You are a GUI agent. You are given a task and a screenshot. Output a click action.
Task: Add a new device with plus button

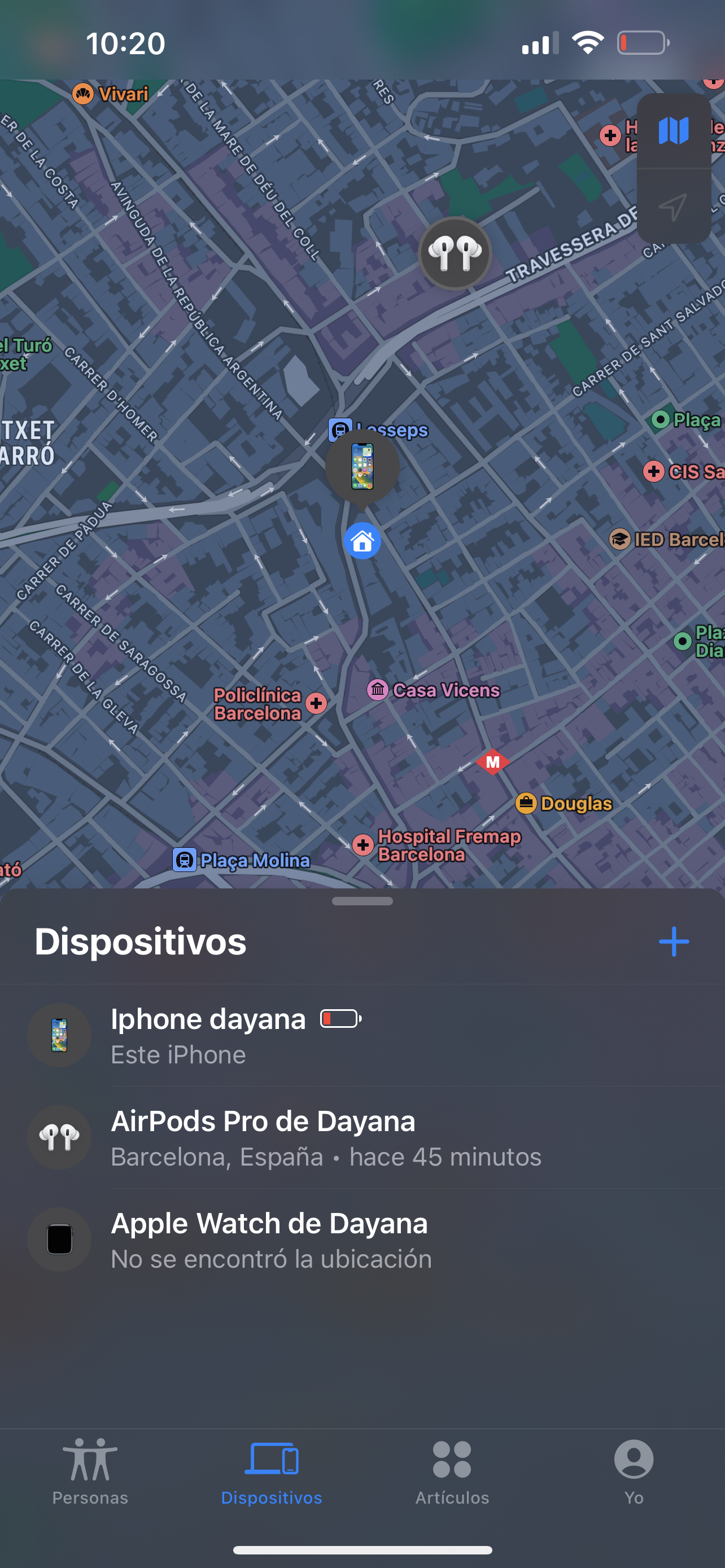tap(673, 941)
